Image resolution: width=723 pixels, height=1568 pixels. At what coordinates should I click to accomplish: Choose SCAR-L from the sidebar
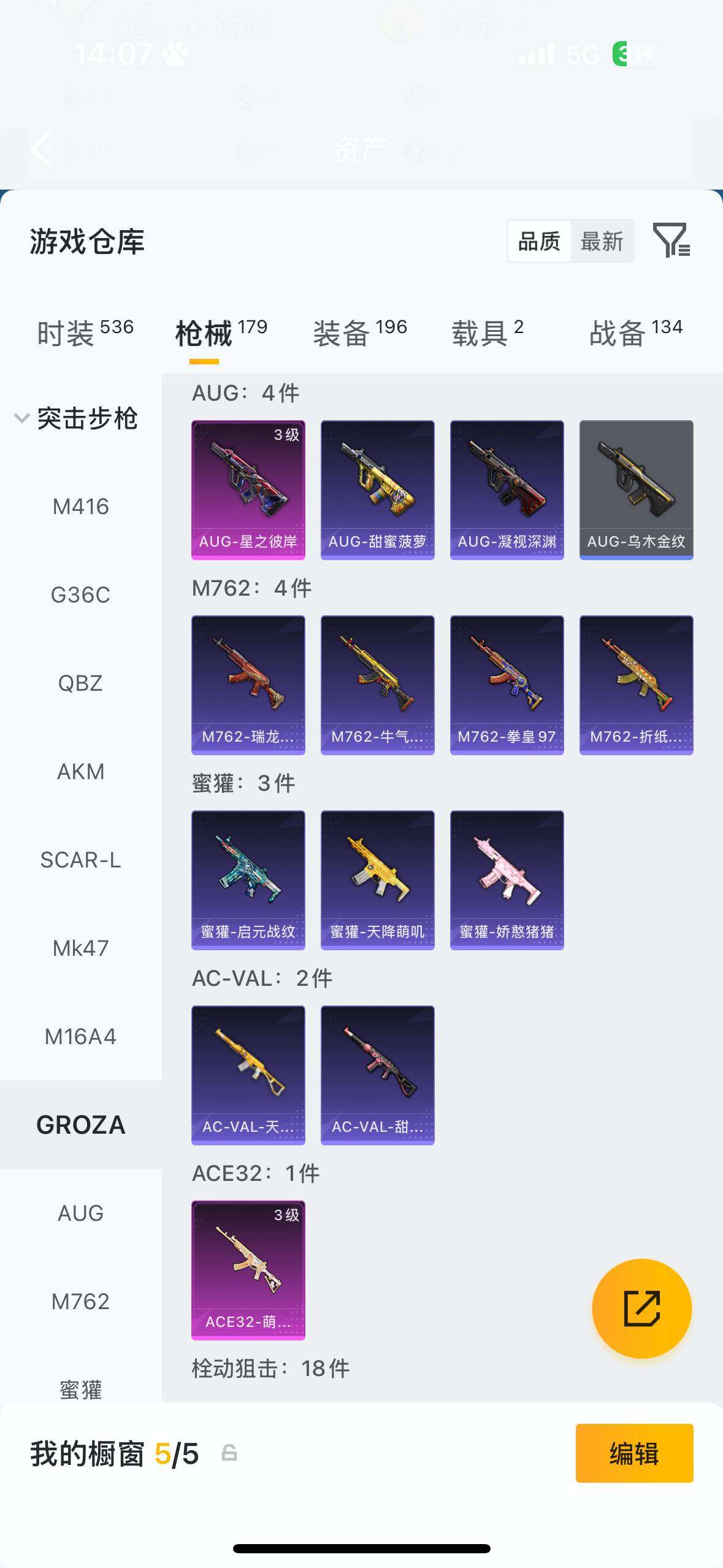coord(80,859)
